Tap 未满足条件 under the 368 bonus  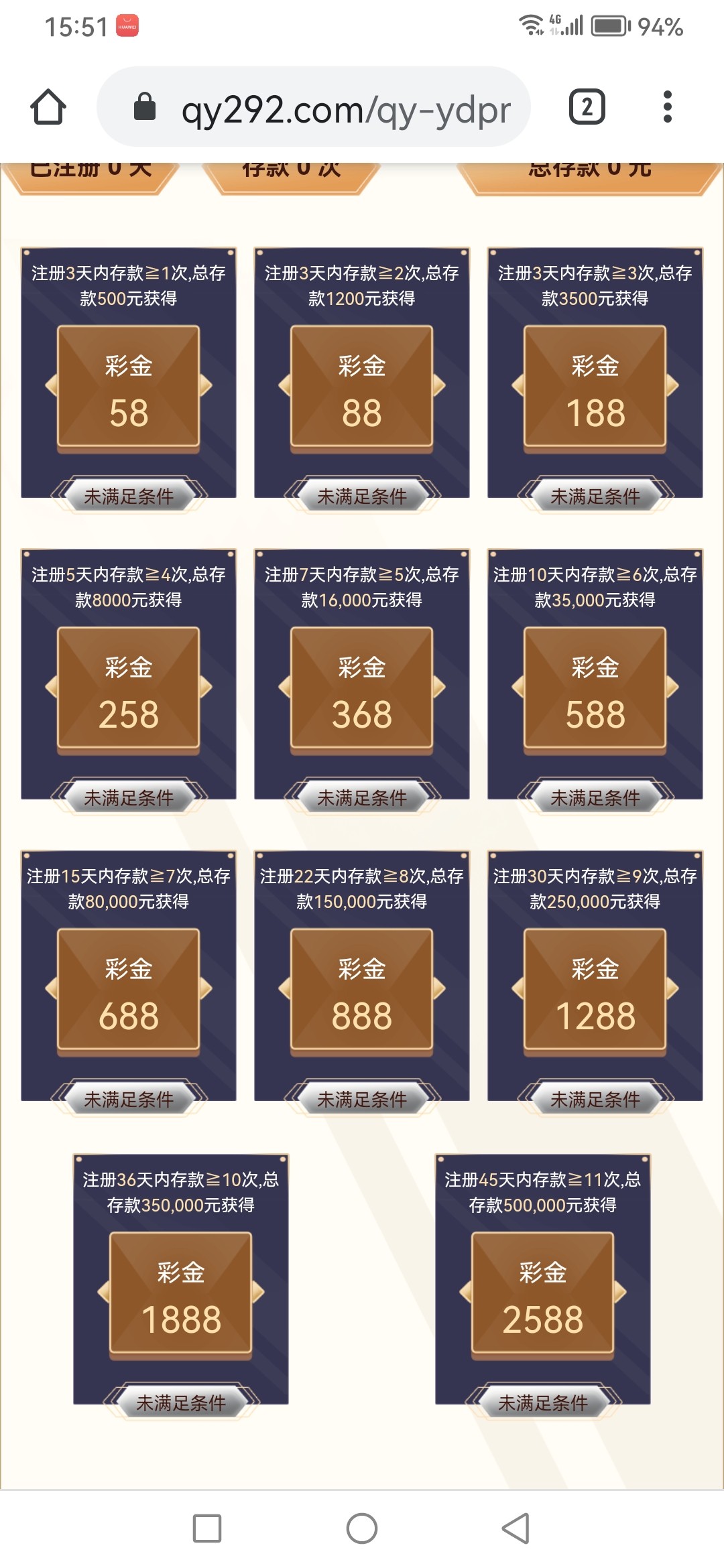tap(362, 797)
